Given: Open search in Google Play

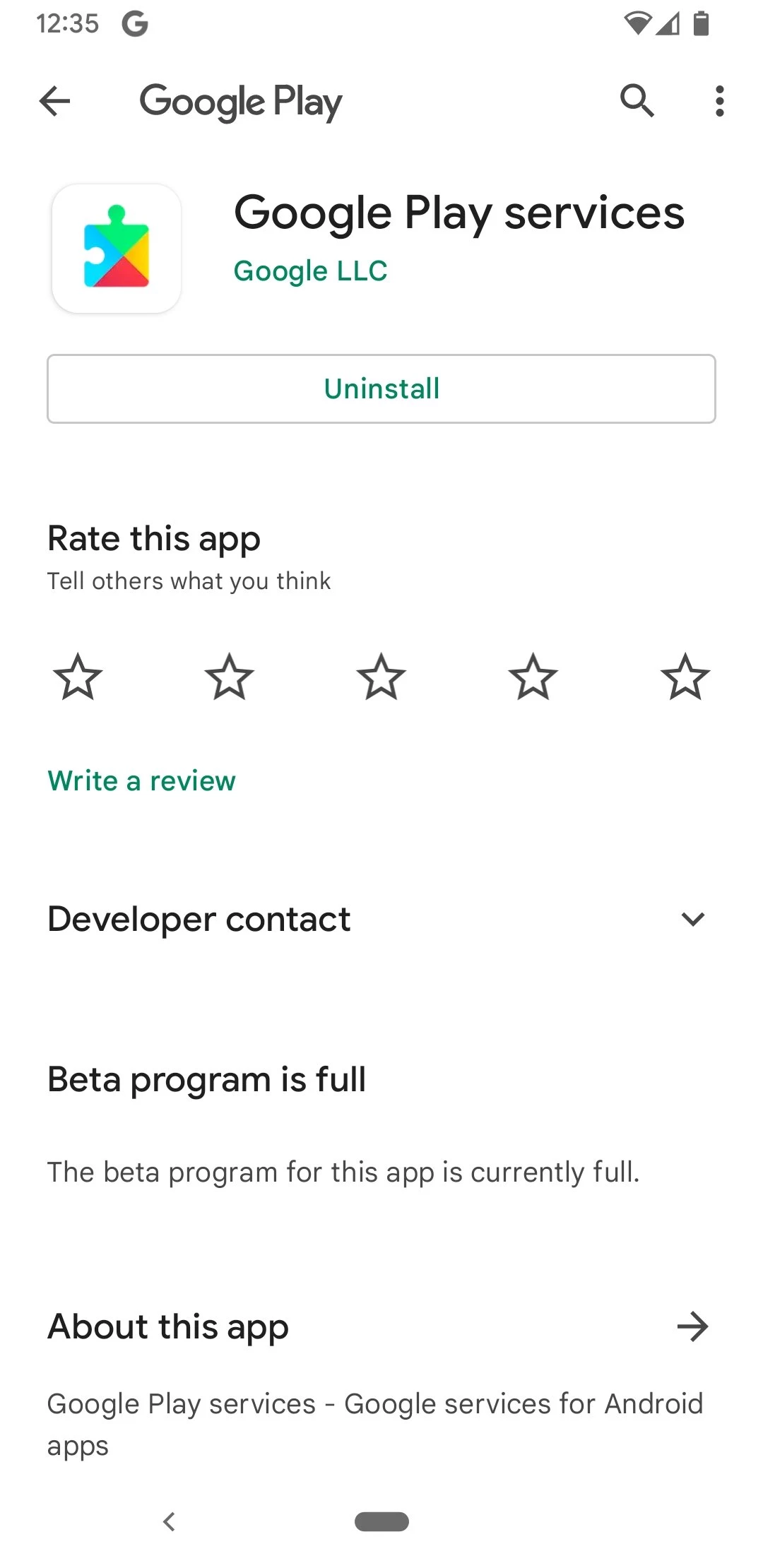Looking at the screenshot, I should tap(637, 100).
